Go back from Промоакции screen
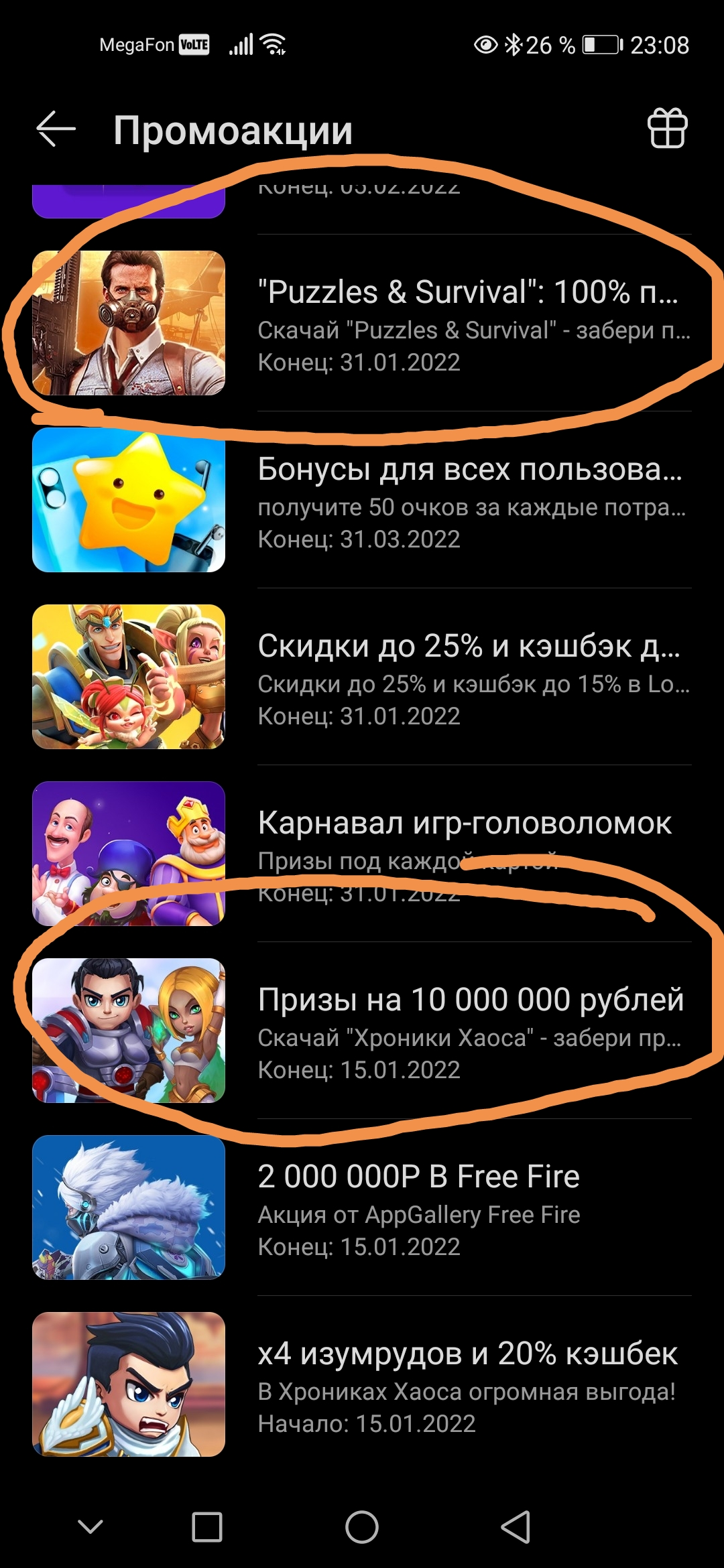This screenshot has height=1568, width=724. (x=56, y=129)
